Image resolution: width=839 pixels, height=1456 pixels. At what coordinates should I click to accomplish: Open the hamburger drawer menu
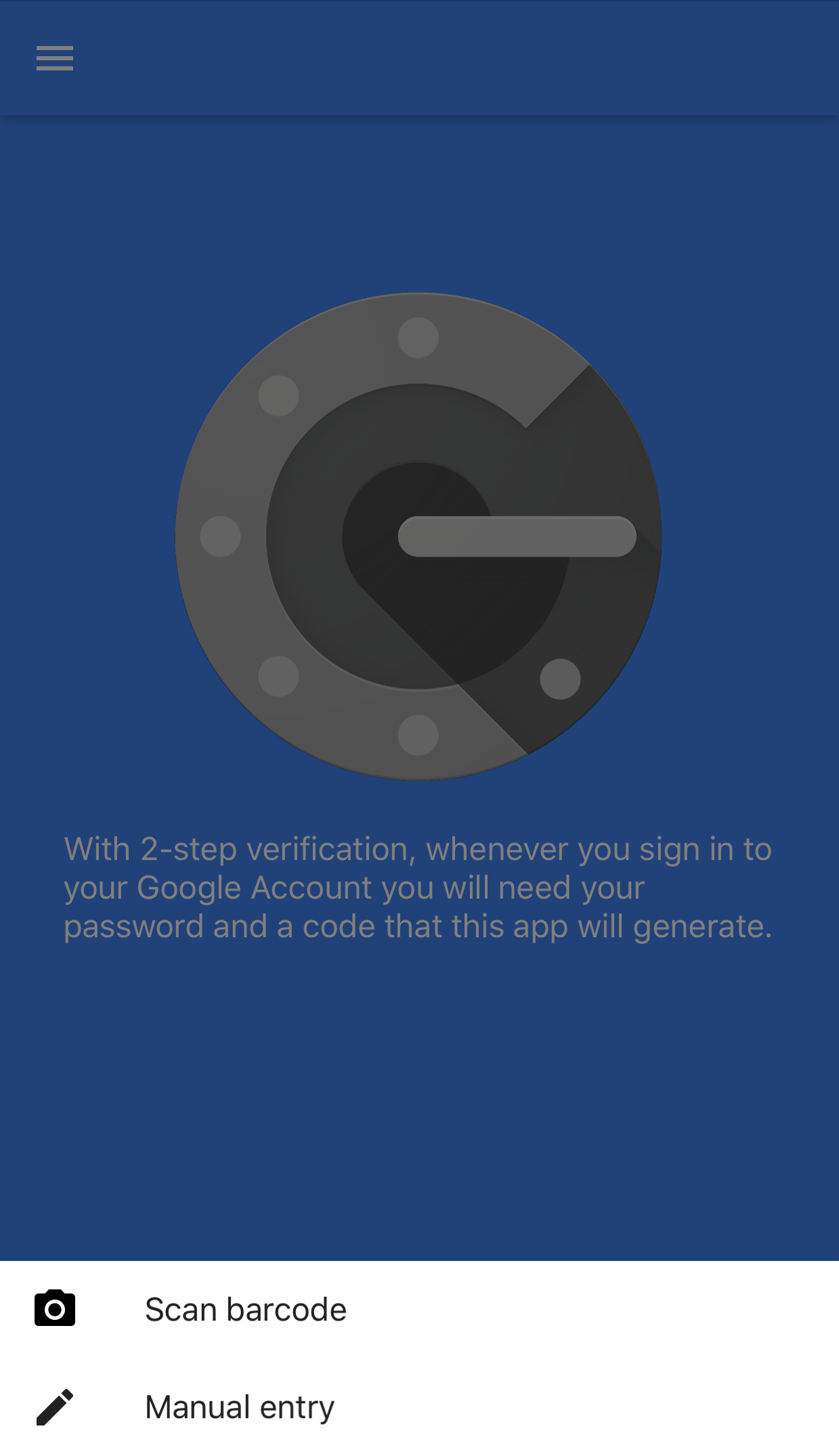(55, 58)
